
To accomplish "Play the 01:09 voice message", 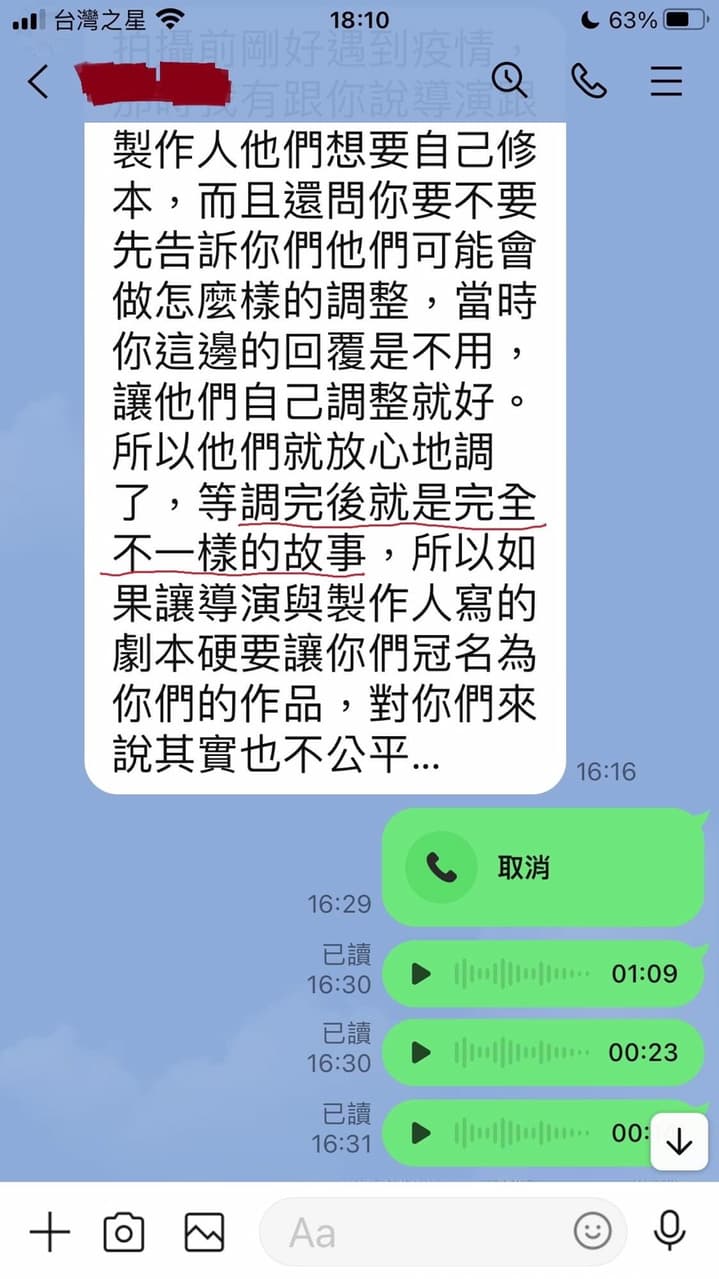I will (x=421, y=973).
